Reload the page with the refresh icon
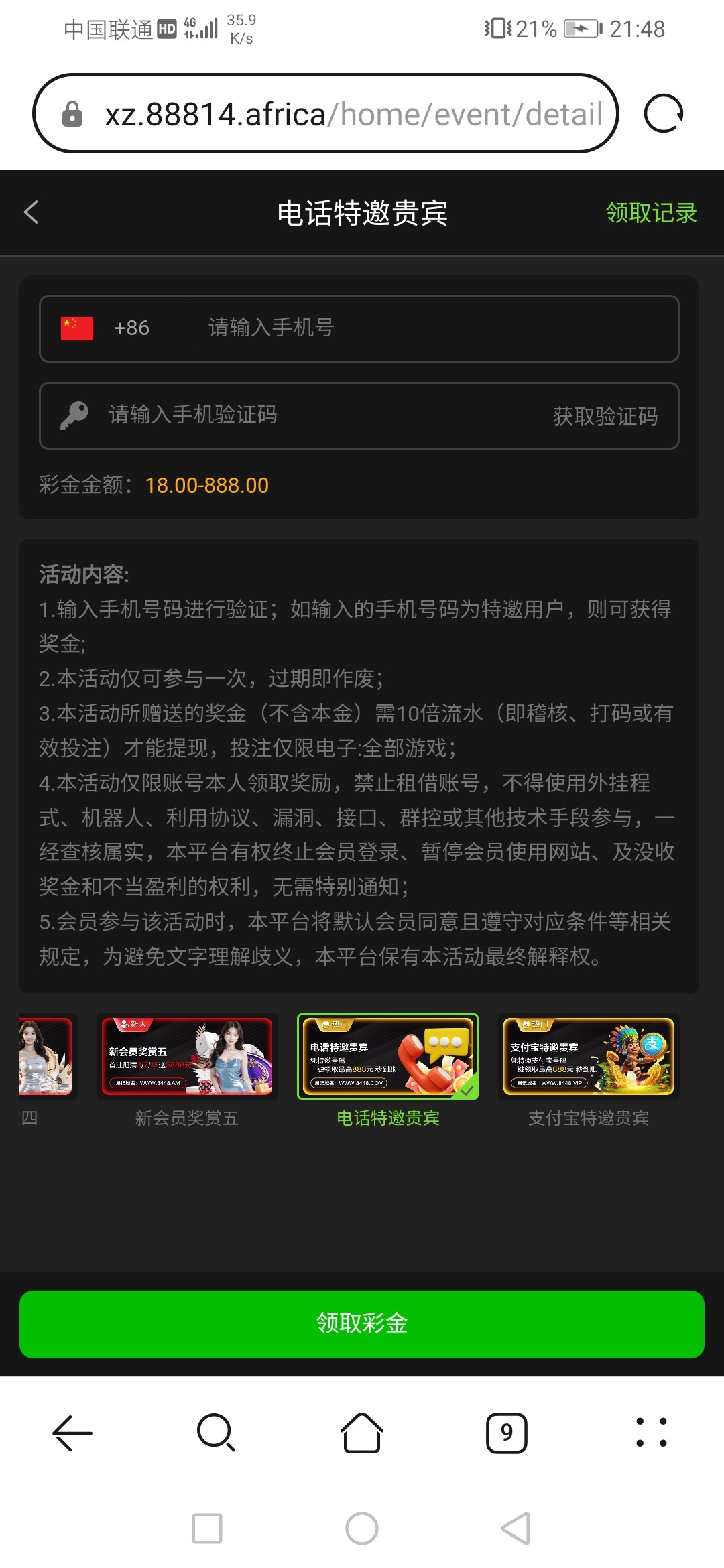The height and width of the screenshot is (1568, 724). 663,114
